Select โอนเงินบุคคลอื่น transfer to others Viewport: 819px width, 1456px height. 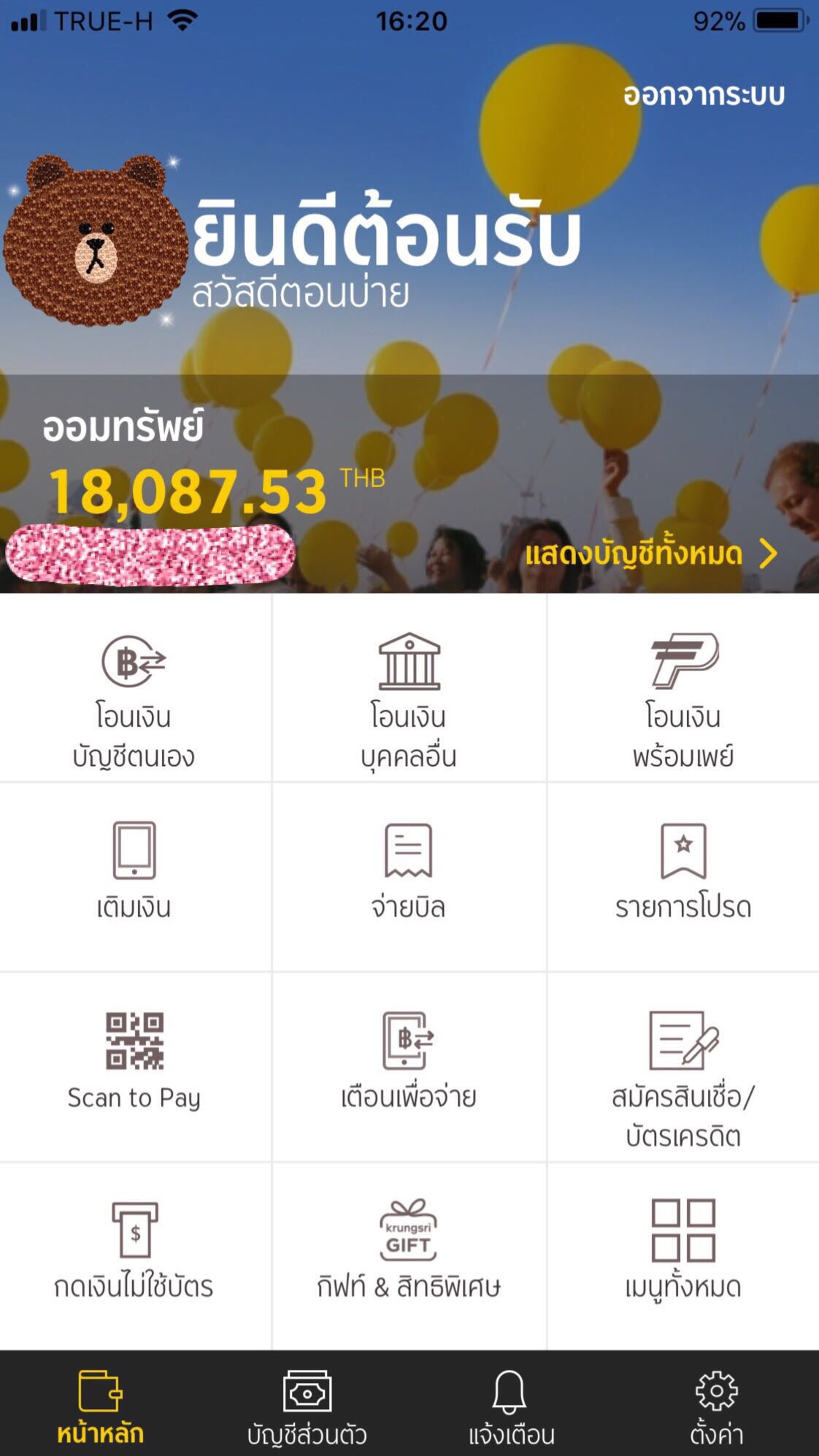(409, 701)
